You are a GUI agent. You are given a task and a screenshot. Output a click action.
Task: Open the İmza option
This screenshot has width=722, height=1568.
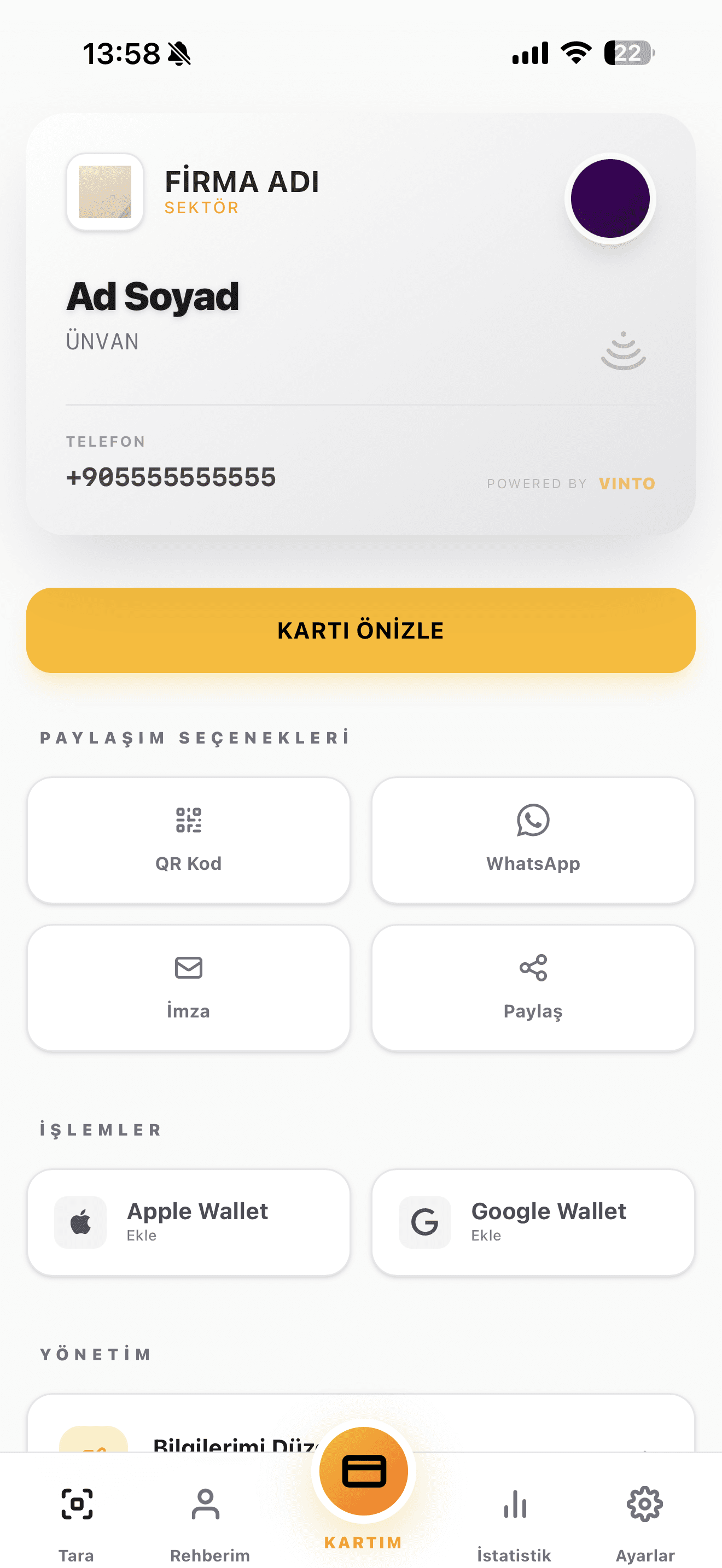tap(189, 987)
